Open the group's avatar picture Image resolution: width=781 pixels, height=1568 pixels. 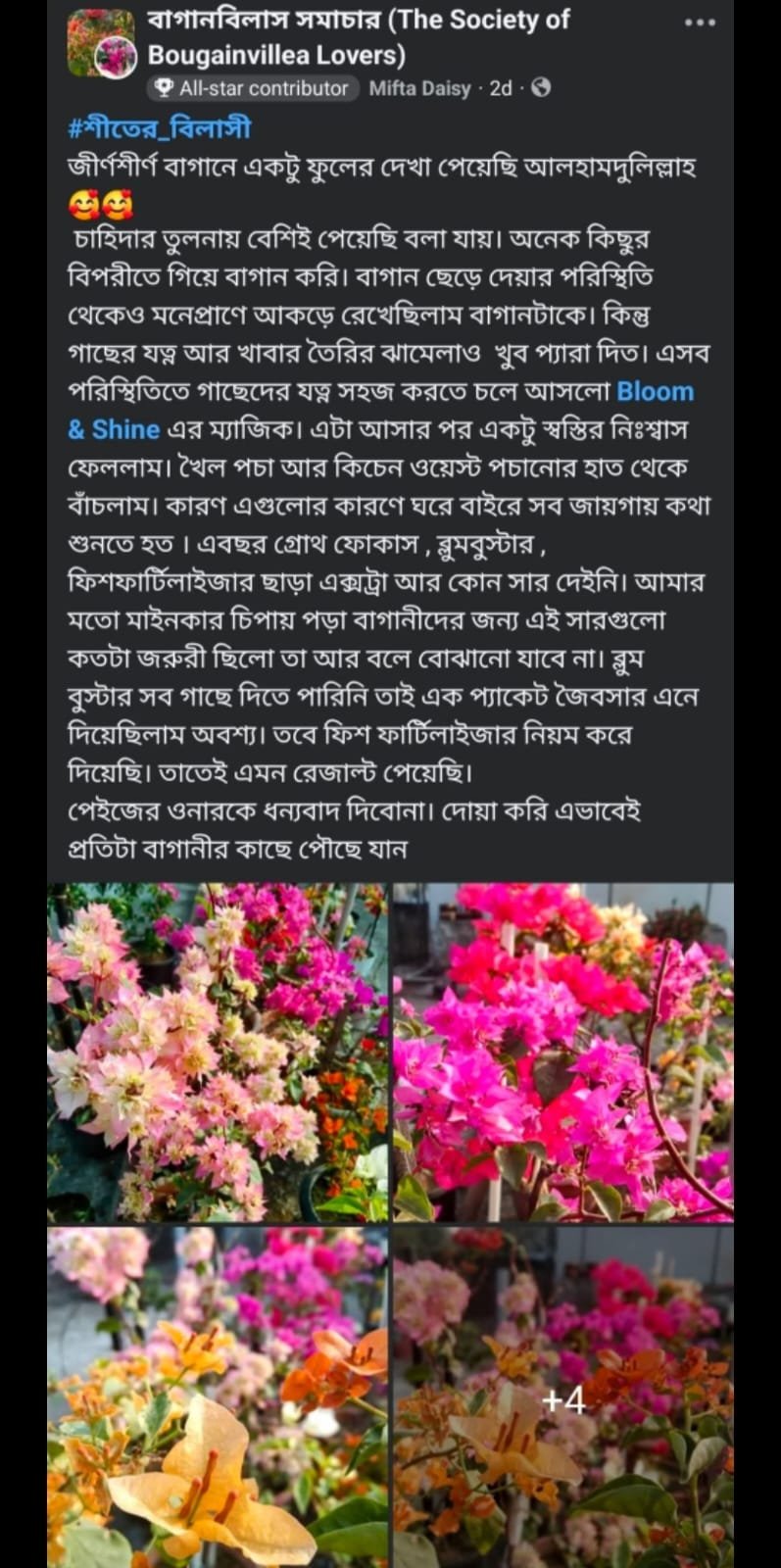[x=101, y=44]
